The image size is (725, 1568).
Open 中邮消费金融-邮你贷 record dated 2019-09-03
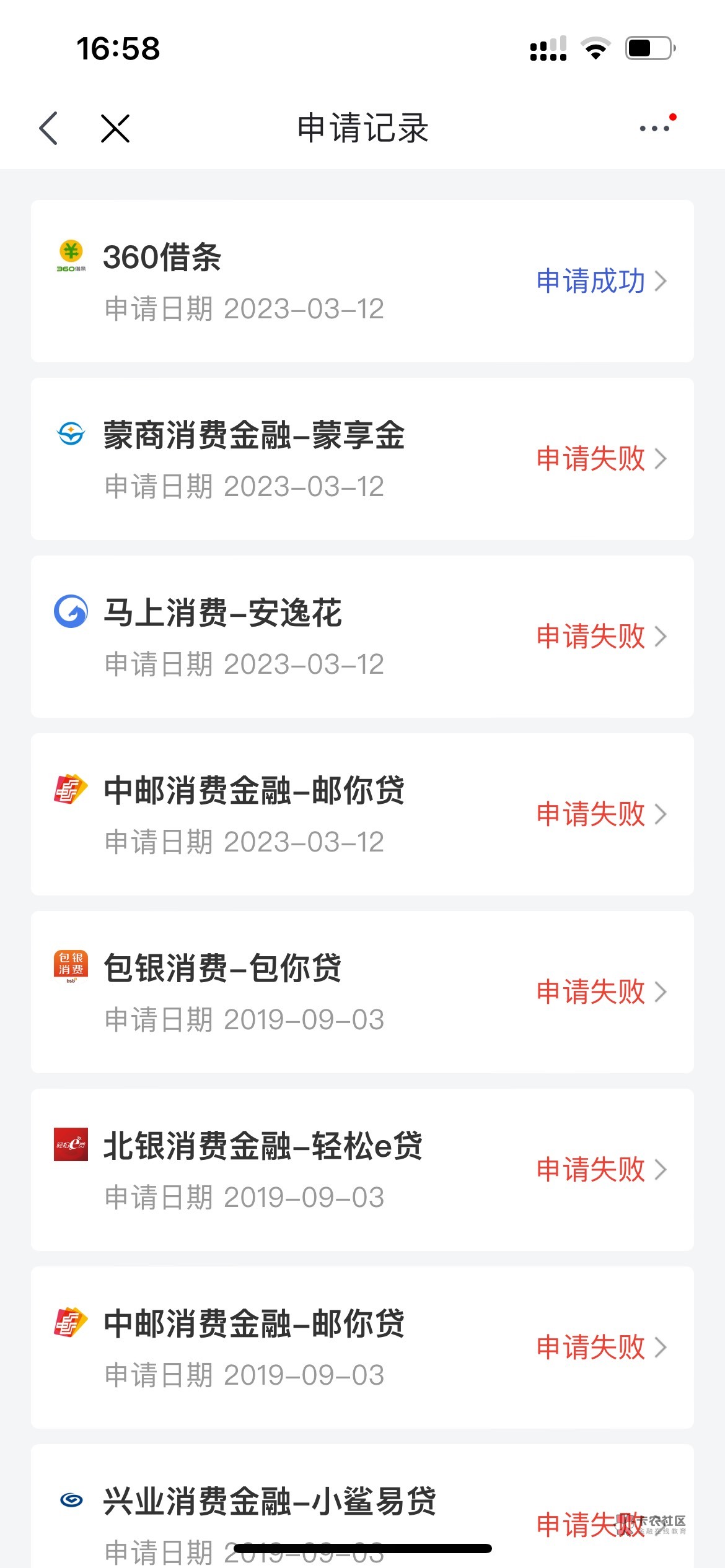pyautogui.click(x=362, y=1348)
